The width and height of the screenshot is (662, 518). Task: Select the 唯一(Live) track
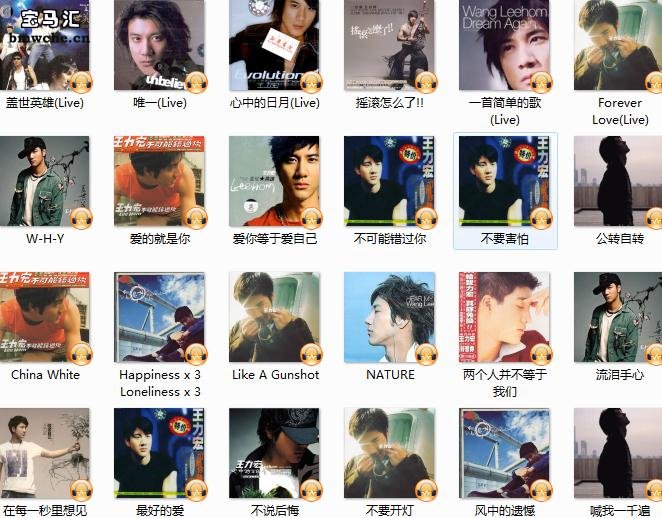click(160, 46)
